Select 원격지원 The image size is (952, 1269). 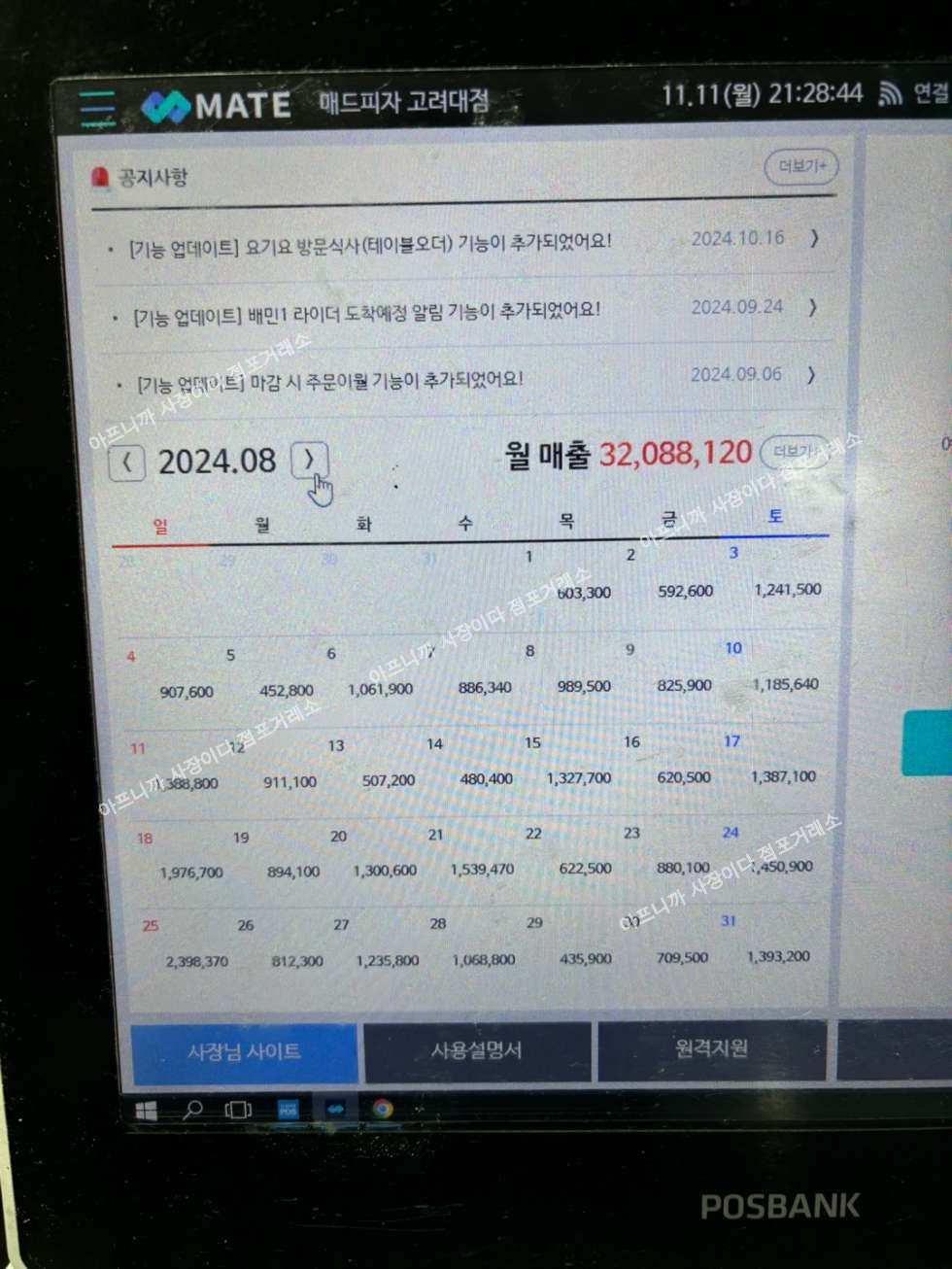pyautogui.click(x=711, y=1048)
